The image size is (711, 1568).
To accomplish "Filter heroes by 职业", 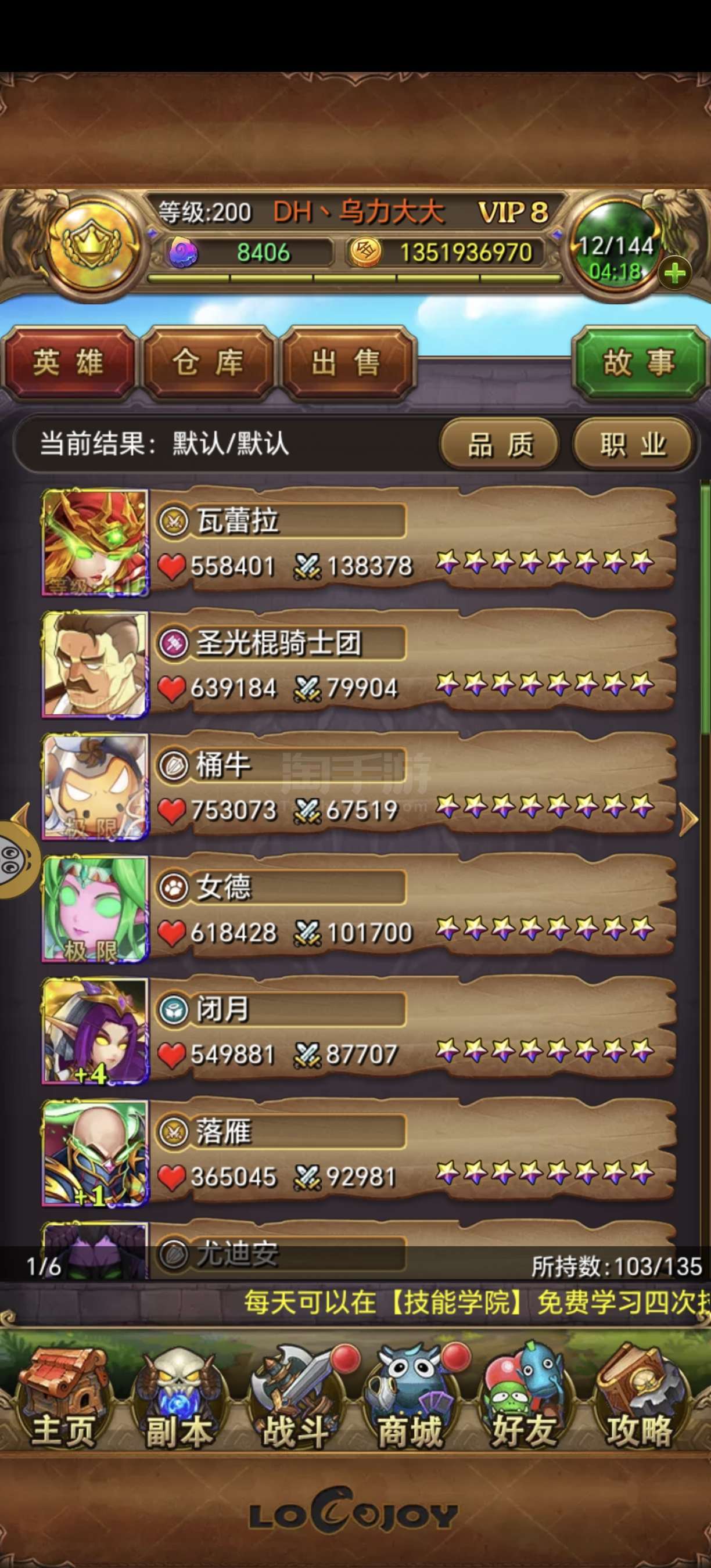I will tap(633, 444).
